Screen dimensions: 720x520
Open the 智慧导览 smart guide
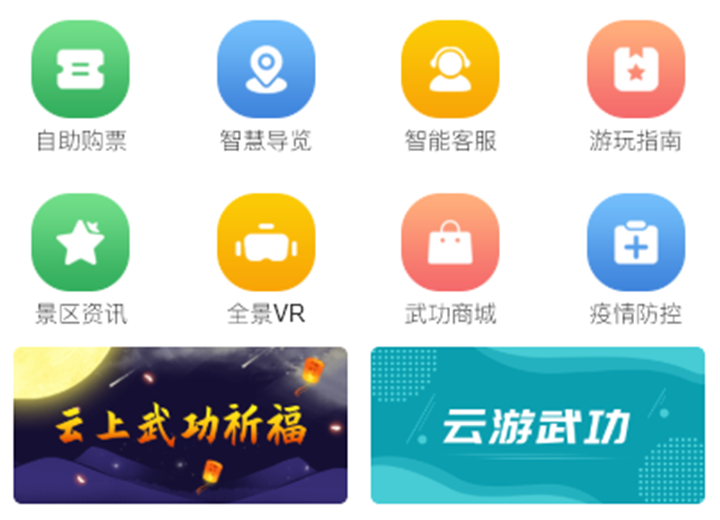pyautogui.click(x=266, y=70)
